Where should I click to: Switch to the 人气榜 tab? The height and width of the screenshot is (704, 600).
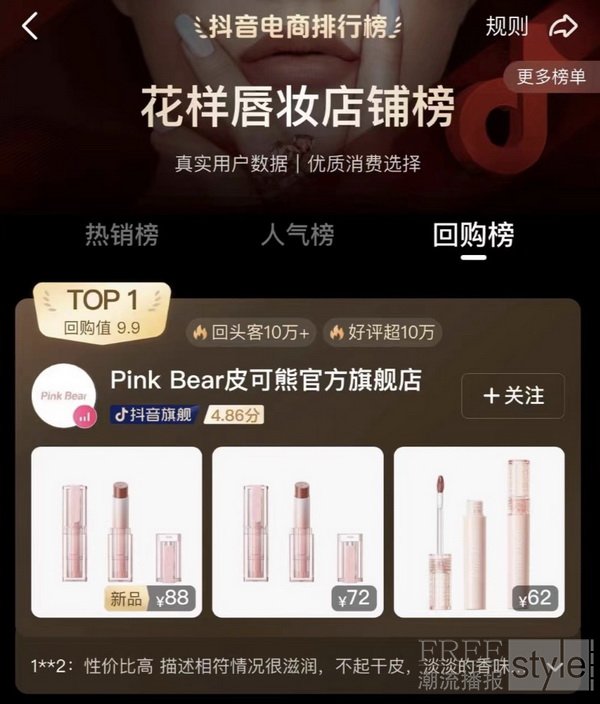coord(297,236)
